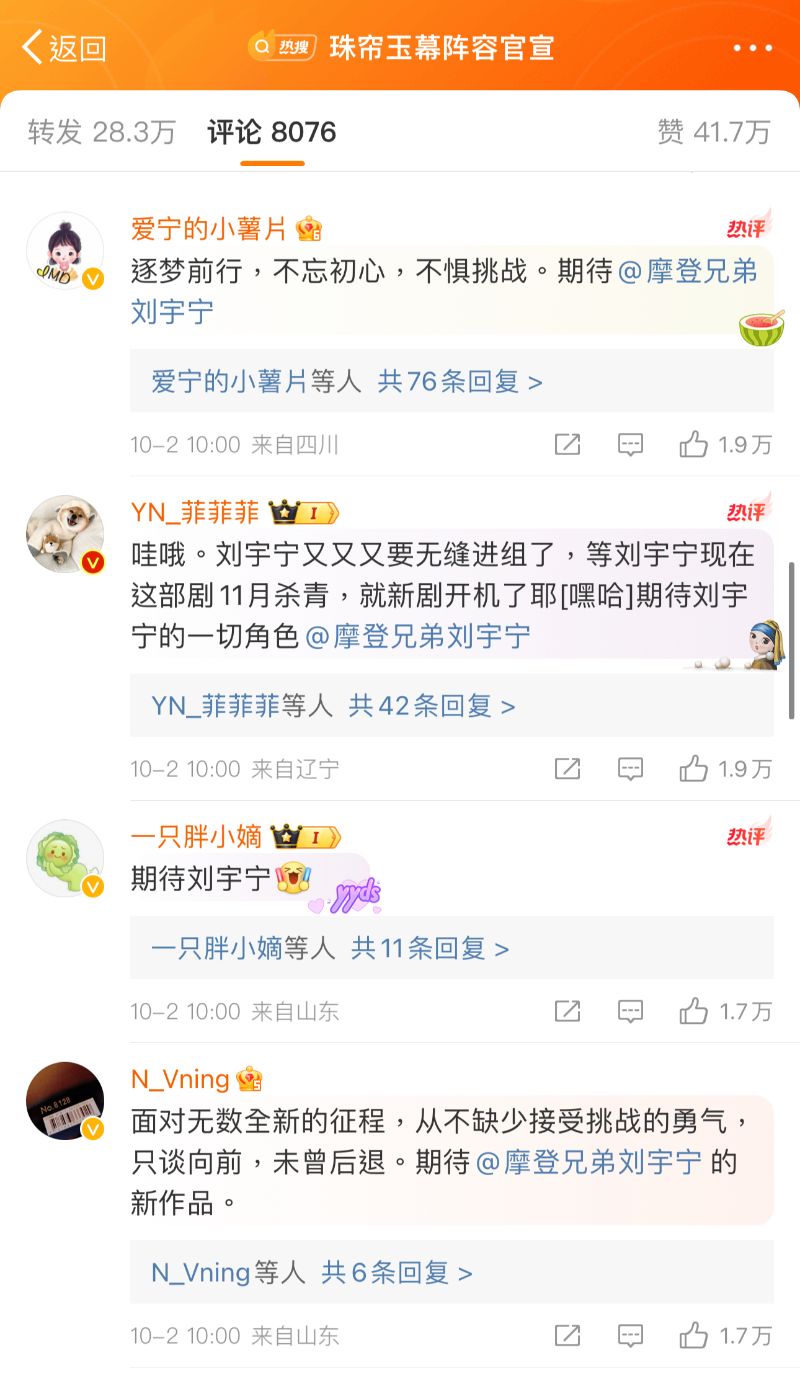Repost the comment by 爱宁的小薯片
800x1373 pixels.
click(567, 445)
